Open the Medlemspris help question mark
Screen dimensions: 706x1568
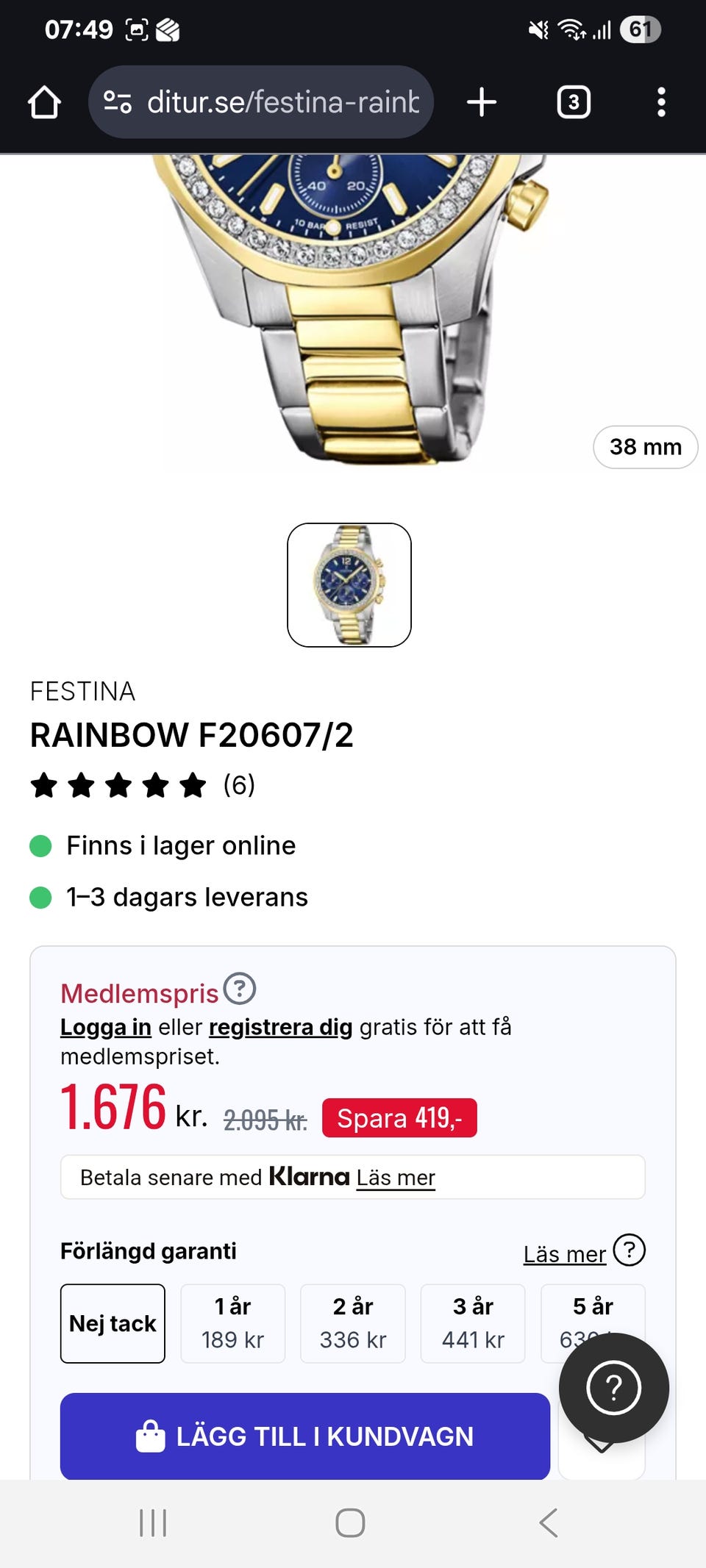pos(240,989)
